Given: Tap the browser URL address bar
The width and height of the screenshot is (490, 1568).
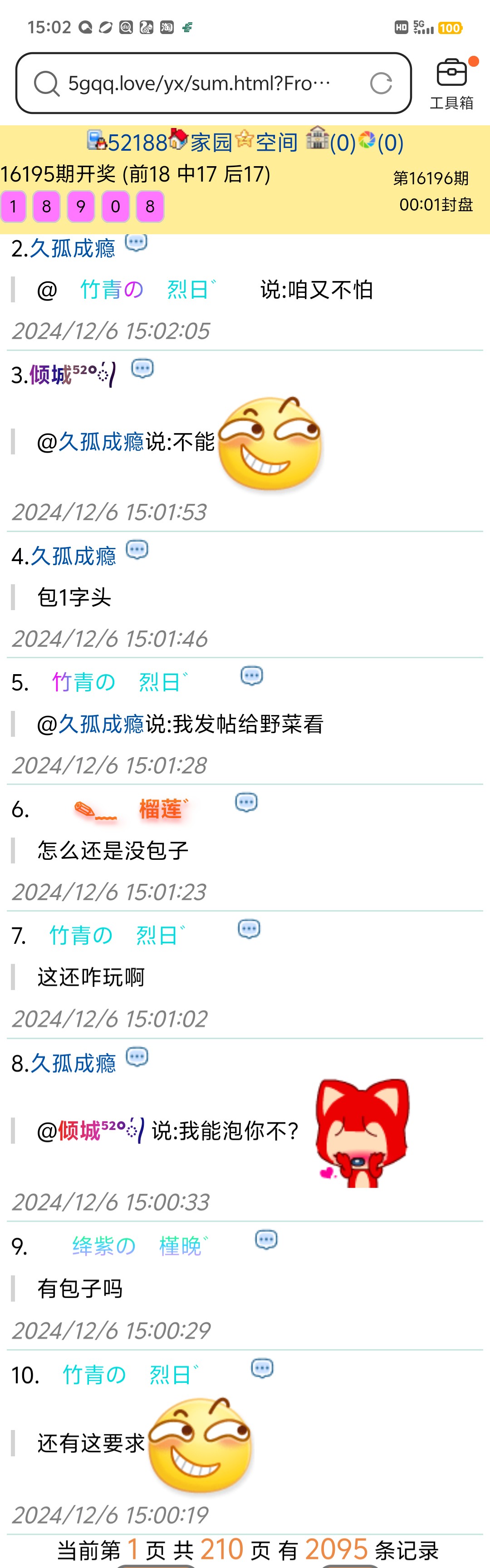Looking at the screenshot, I should tap(201, 84).
